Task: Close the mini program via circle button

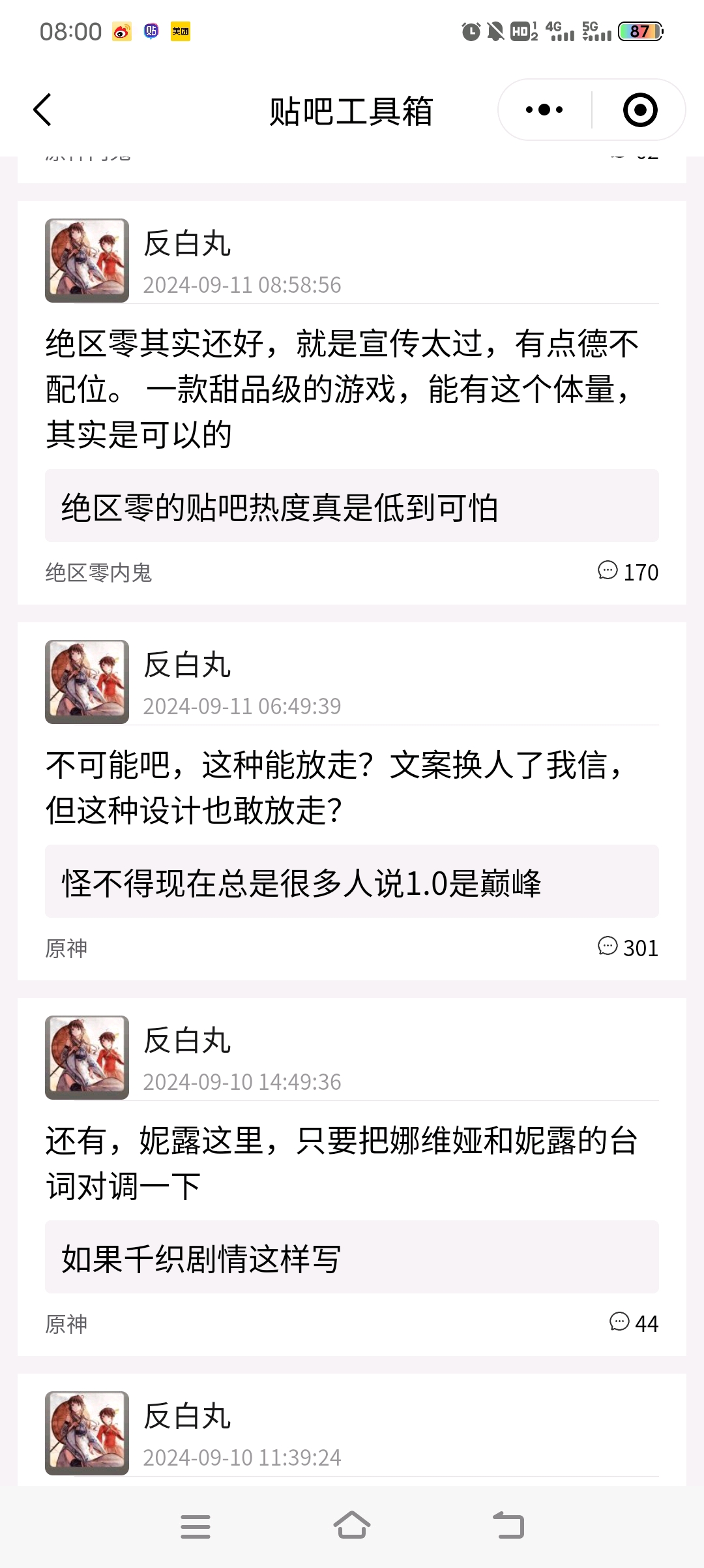Action: pos(639,110)
